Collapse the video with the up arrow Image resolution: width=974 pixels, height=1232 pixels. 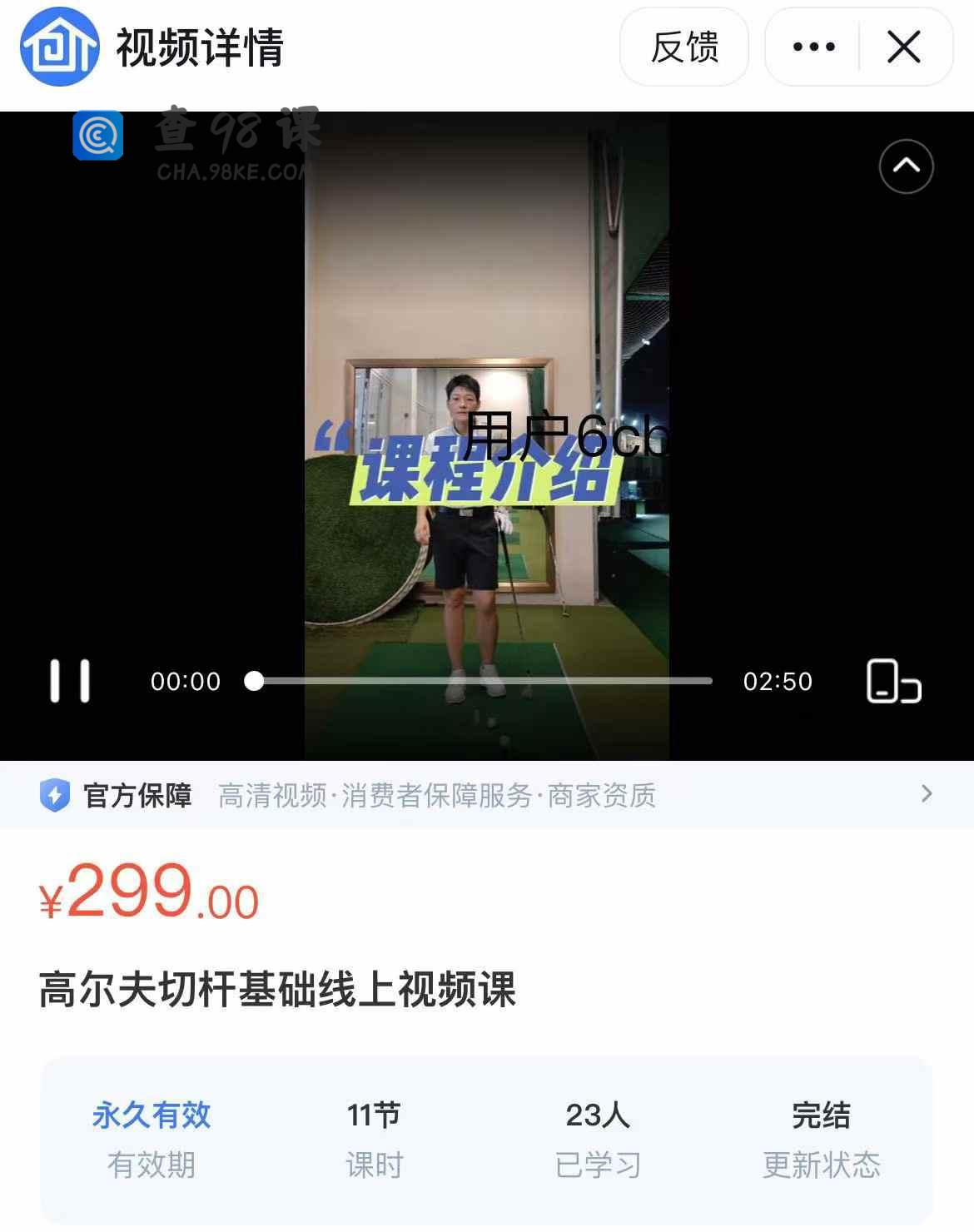[906, 166]
